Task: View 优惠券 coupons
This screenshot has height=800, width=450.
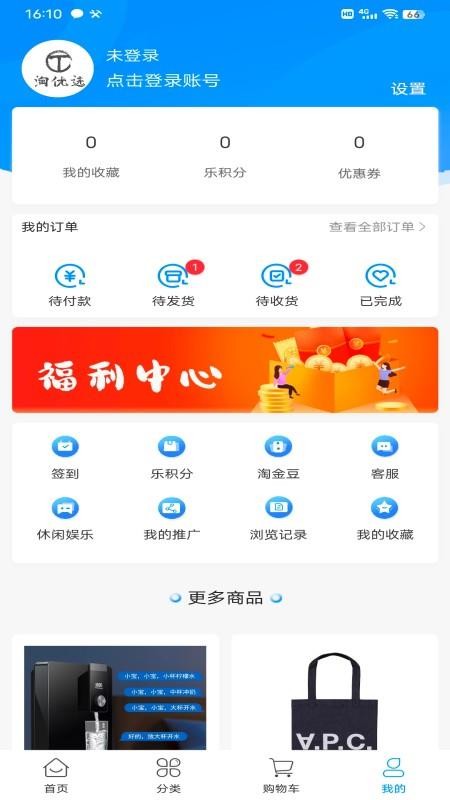Action: (x=359, y=157)
